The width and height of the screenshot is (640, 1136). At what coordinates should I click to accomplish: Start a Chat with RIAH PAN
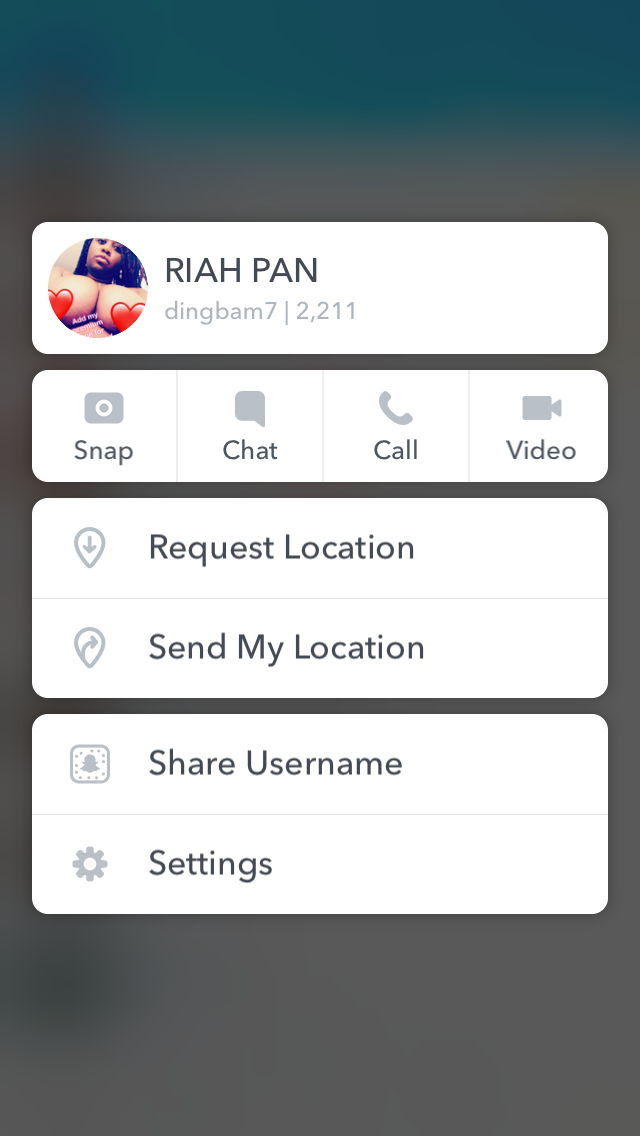(250, 427)
